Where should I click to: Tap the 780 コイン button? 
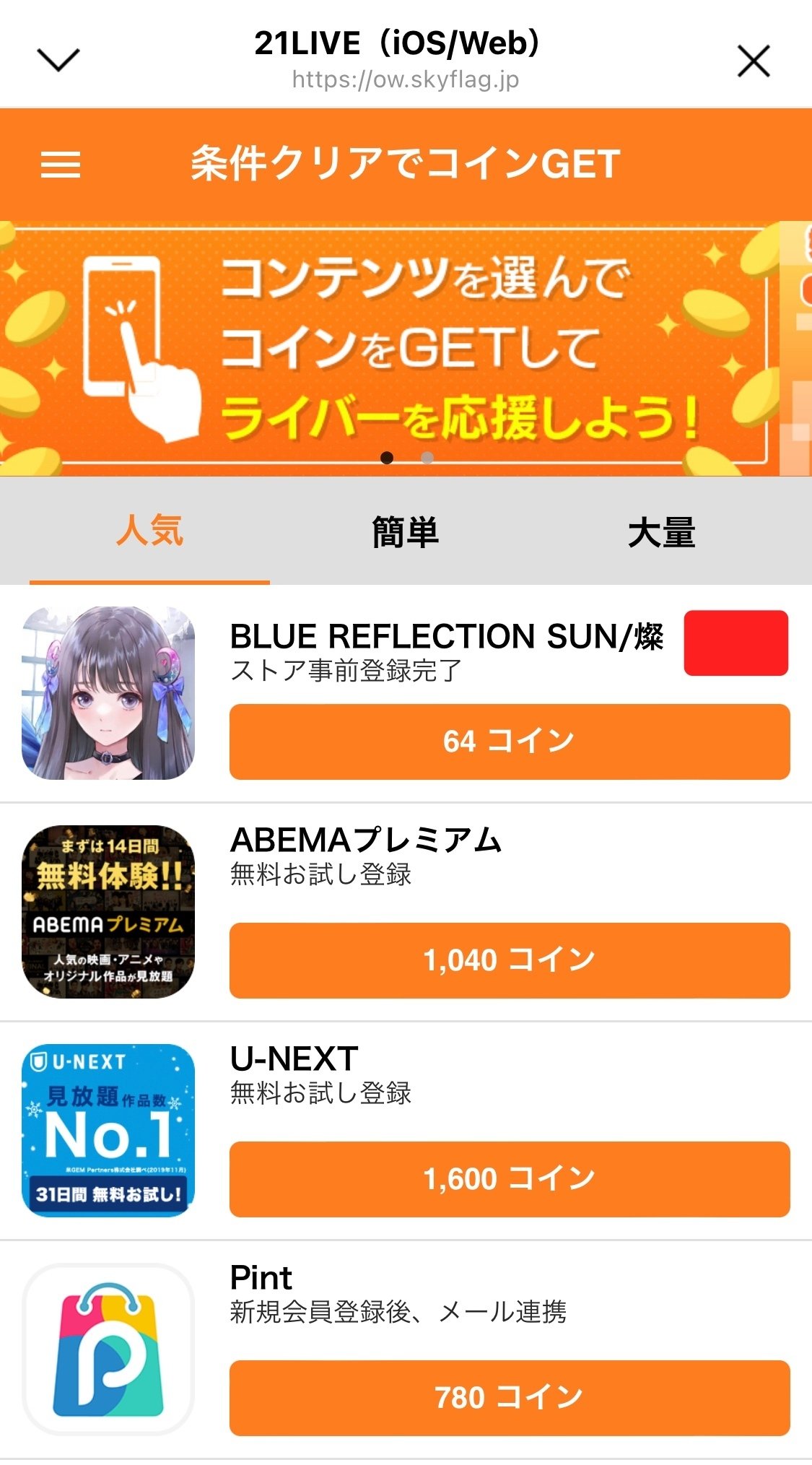[509, 1398]
